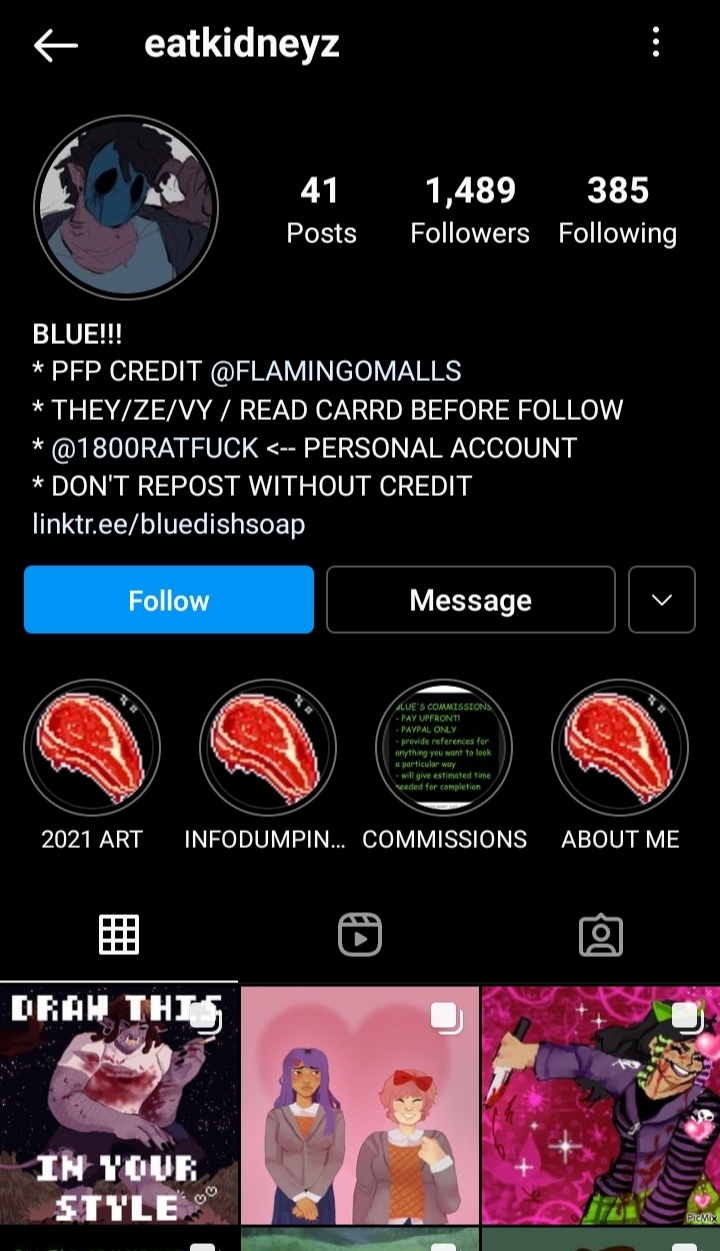Open the INFODUMPIN... story highlight

point(268,748)
